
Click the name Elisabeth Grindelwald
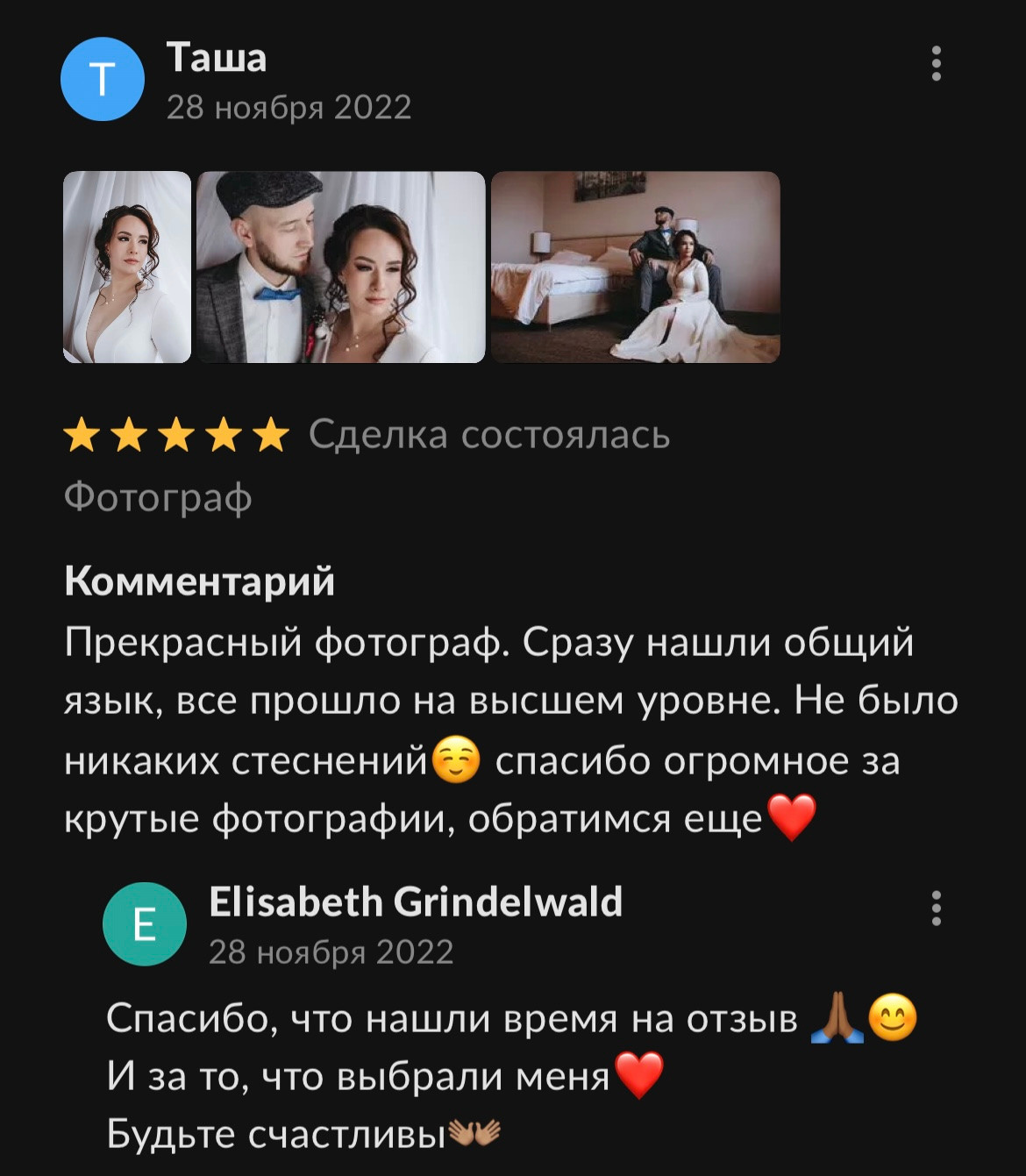tap(415, 904)
